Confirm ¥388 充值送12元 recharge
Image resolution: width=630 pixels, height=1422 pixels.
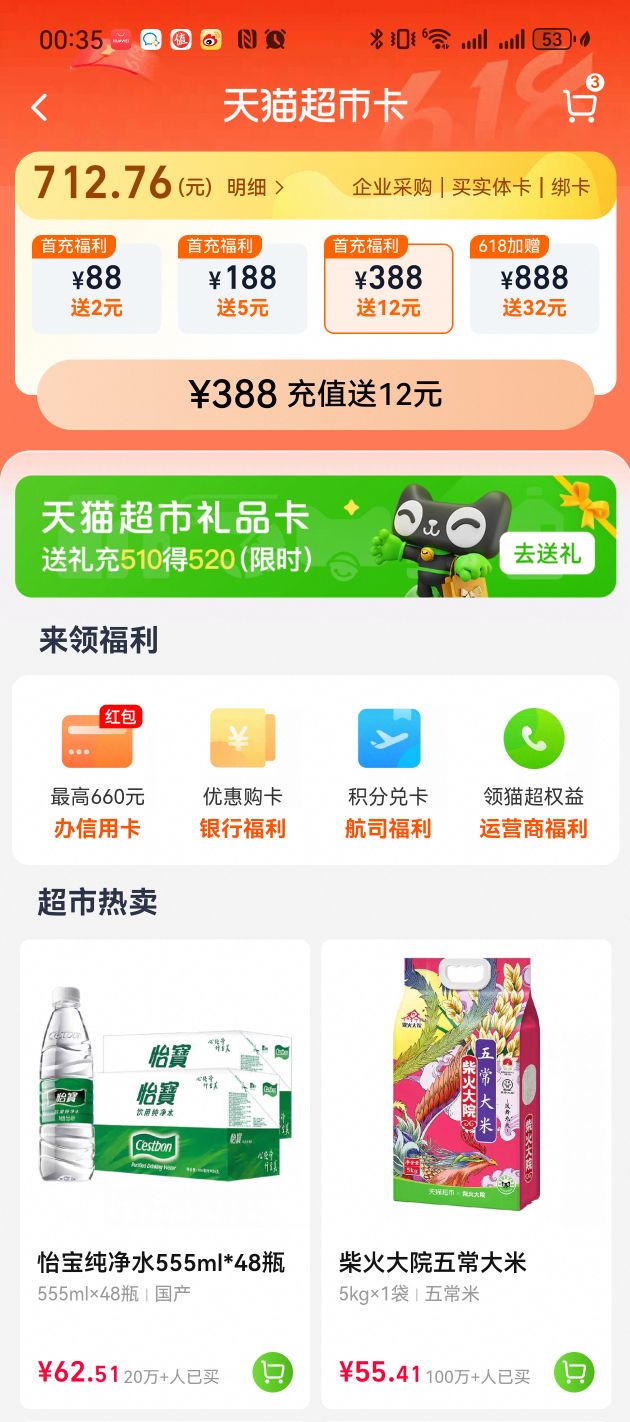pyautogui.click(x=315, y=395)
